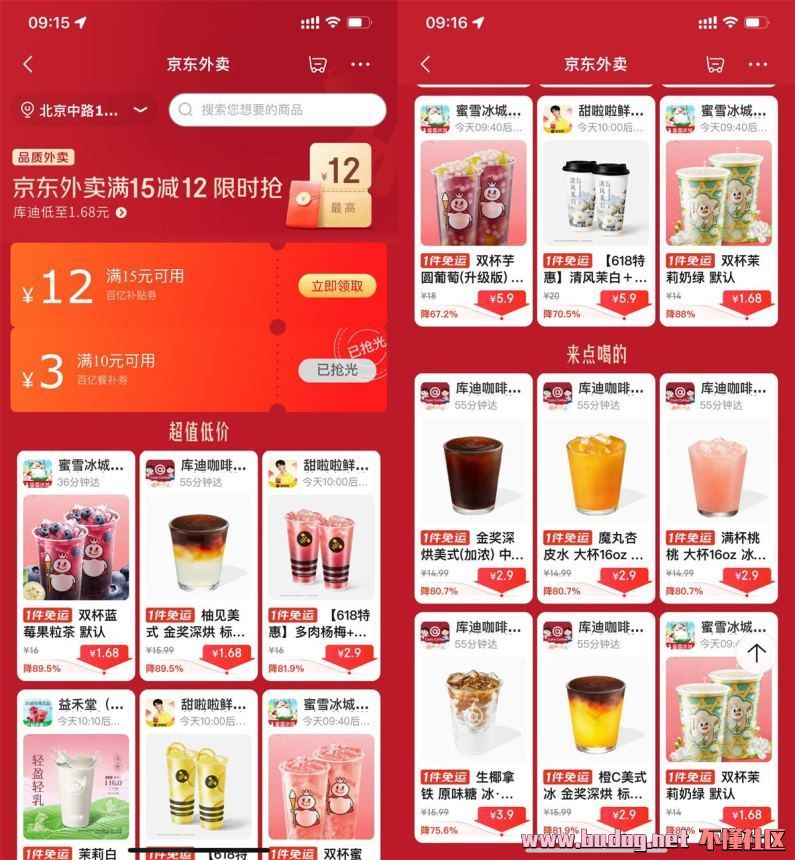Open the 双杯蓝莓果粒茶 product card
795x860 pixels.
(76, 565)
